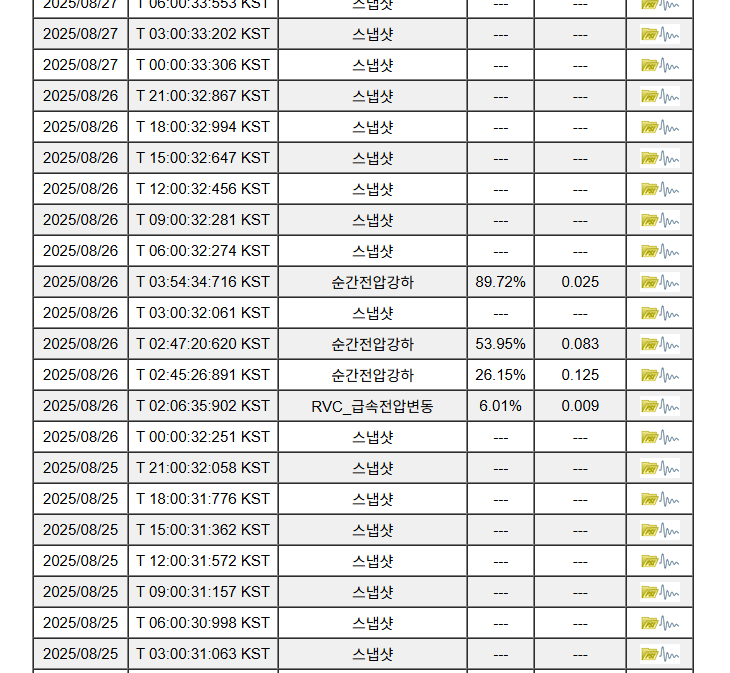
Task: Open waveform icon for 2025/08/26 06:00:32:274 snapshot
Action: click(659, 251)
